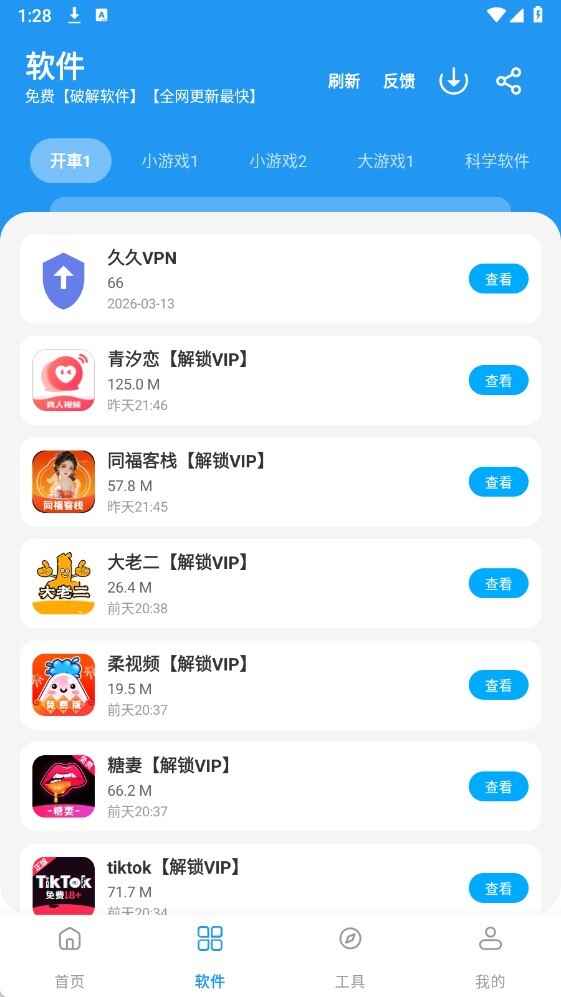Share via the share icon
This screenshot has width=561, height=997.
[x=509, y=81]
